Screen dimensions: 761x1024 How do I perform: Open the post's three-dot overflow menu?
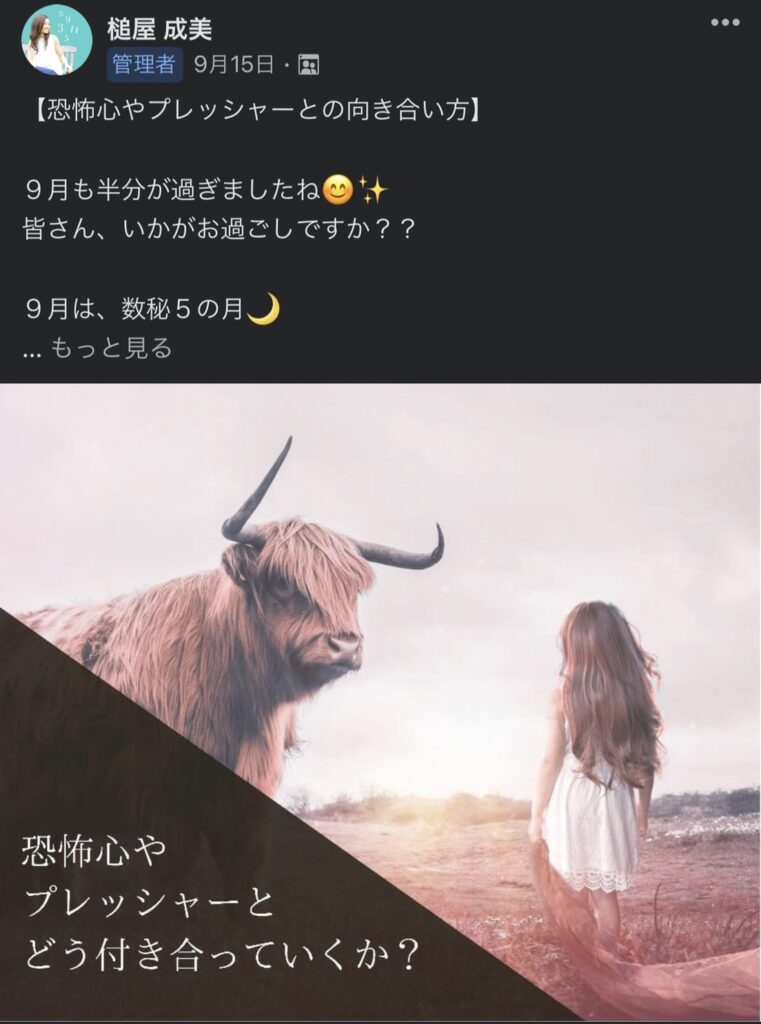(x=725, y=23)
